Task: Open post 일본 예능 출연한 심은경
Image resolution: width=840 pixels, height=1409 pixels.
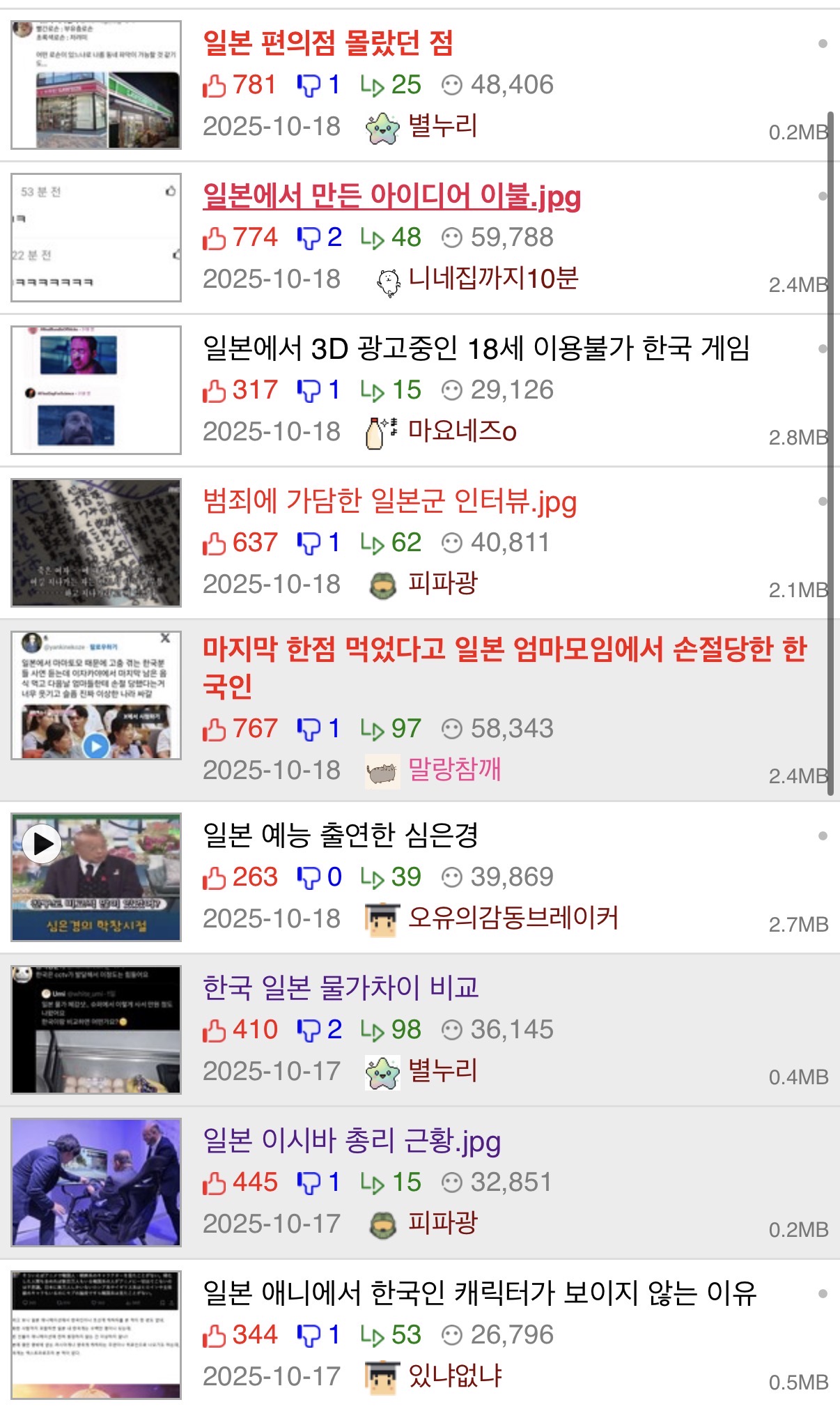Action: coord(340,834)
